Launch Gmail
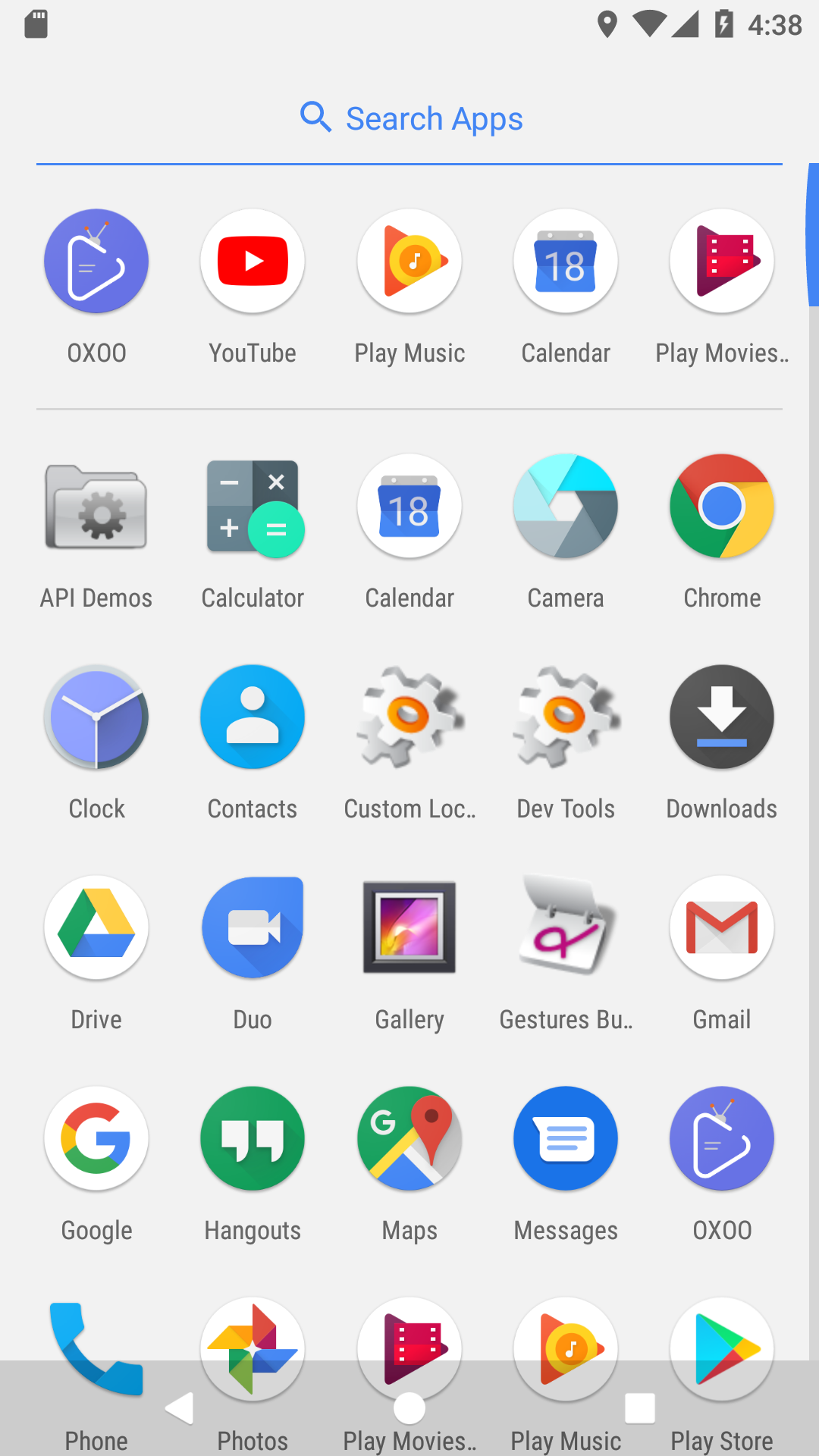This screenshot has width=819, height=1456. pyautogui.click(x=722, y=928)
